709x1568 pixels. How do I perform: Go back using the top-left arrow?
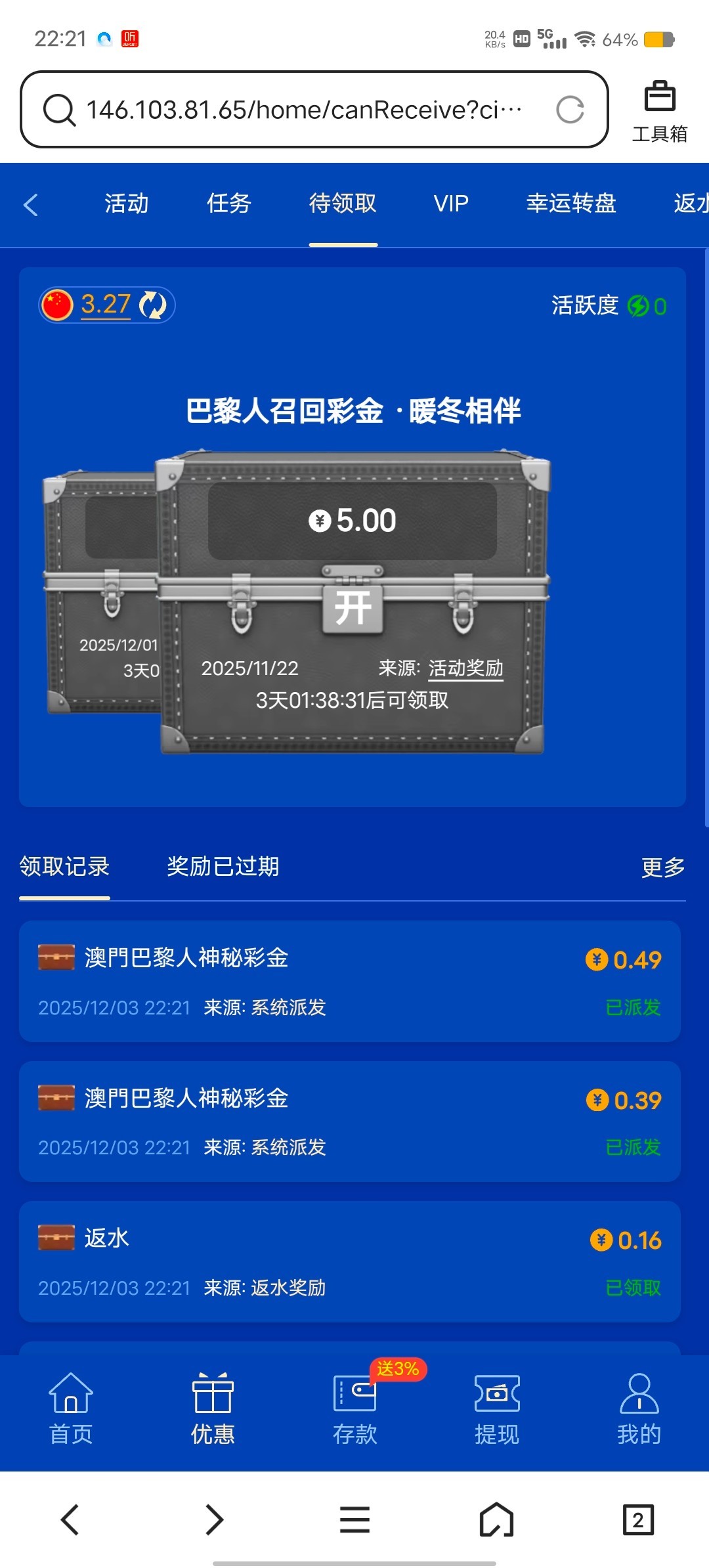[31, 205]
